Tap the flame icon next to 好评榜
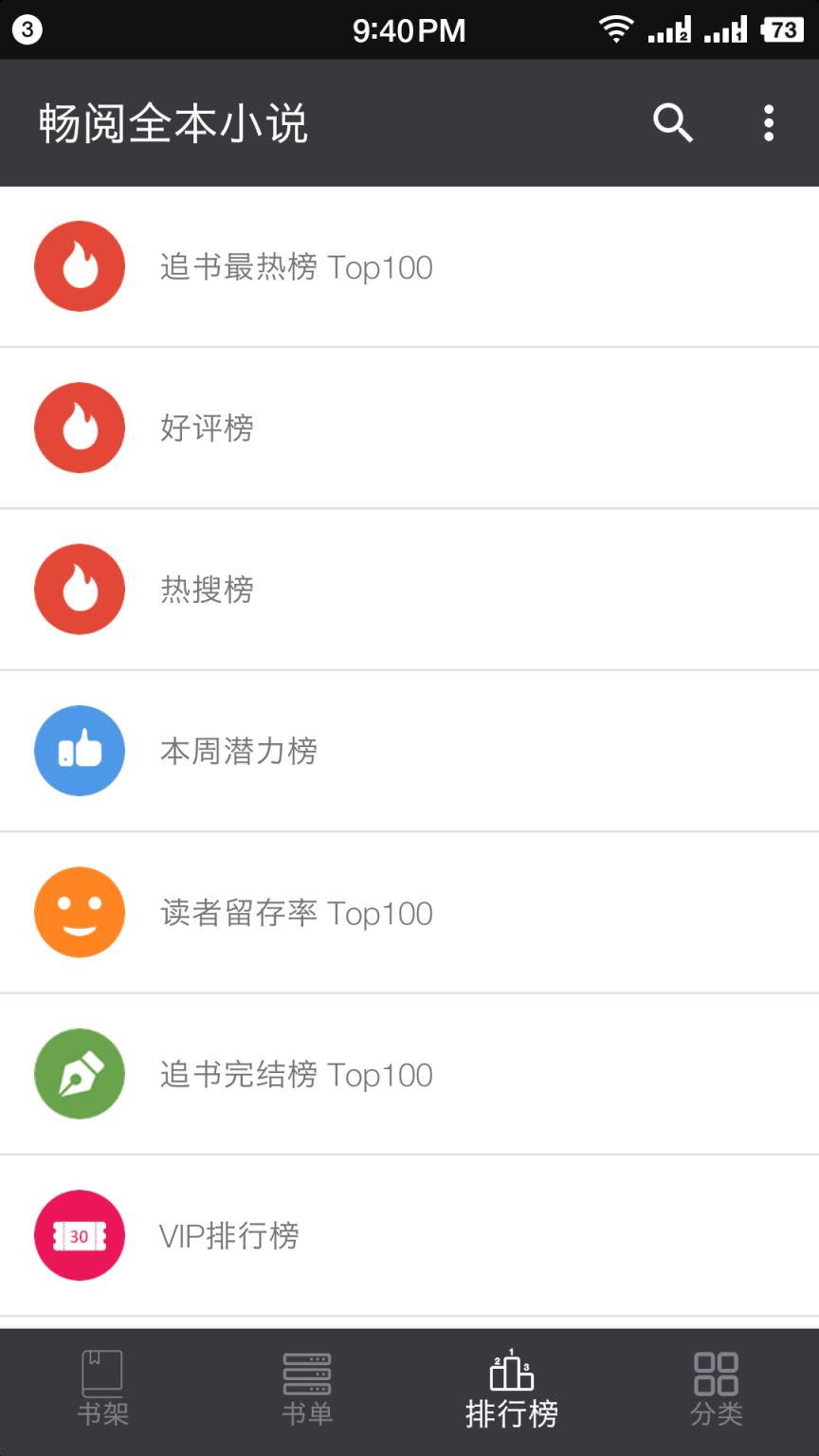This screenshot has width=819, height=1456. click(79, 428)
